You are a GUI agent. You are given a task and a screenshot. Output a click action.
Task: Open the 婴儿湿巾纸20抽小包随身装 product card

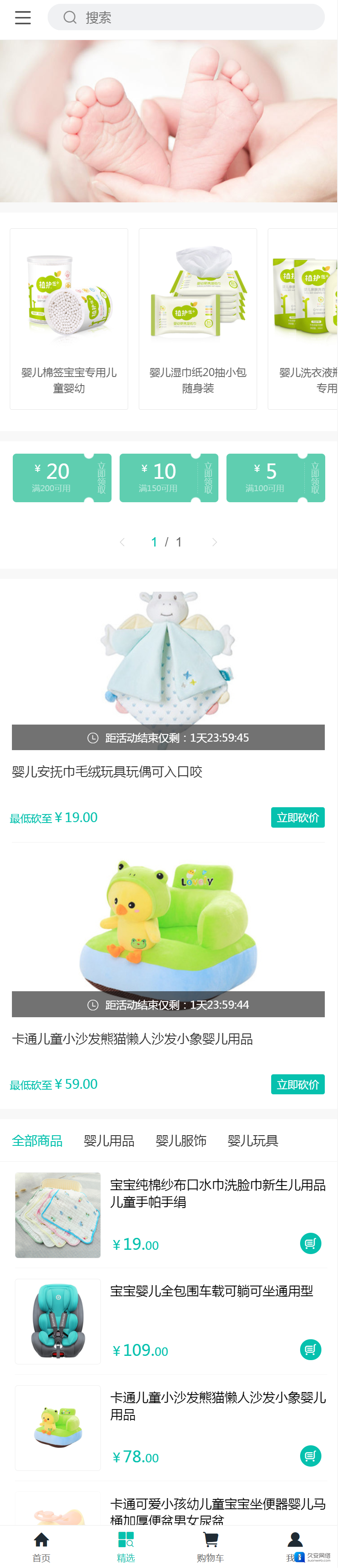pyautogui.click(x=198, y=318)
